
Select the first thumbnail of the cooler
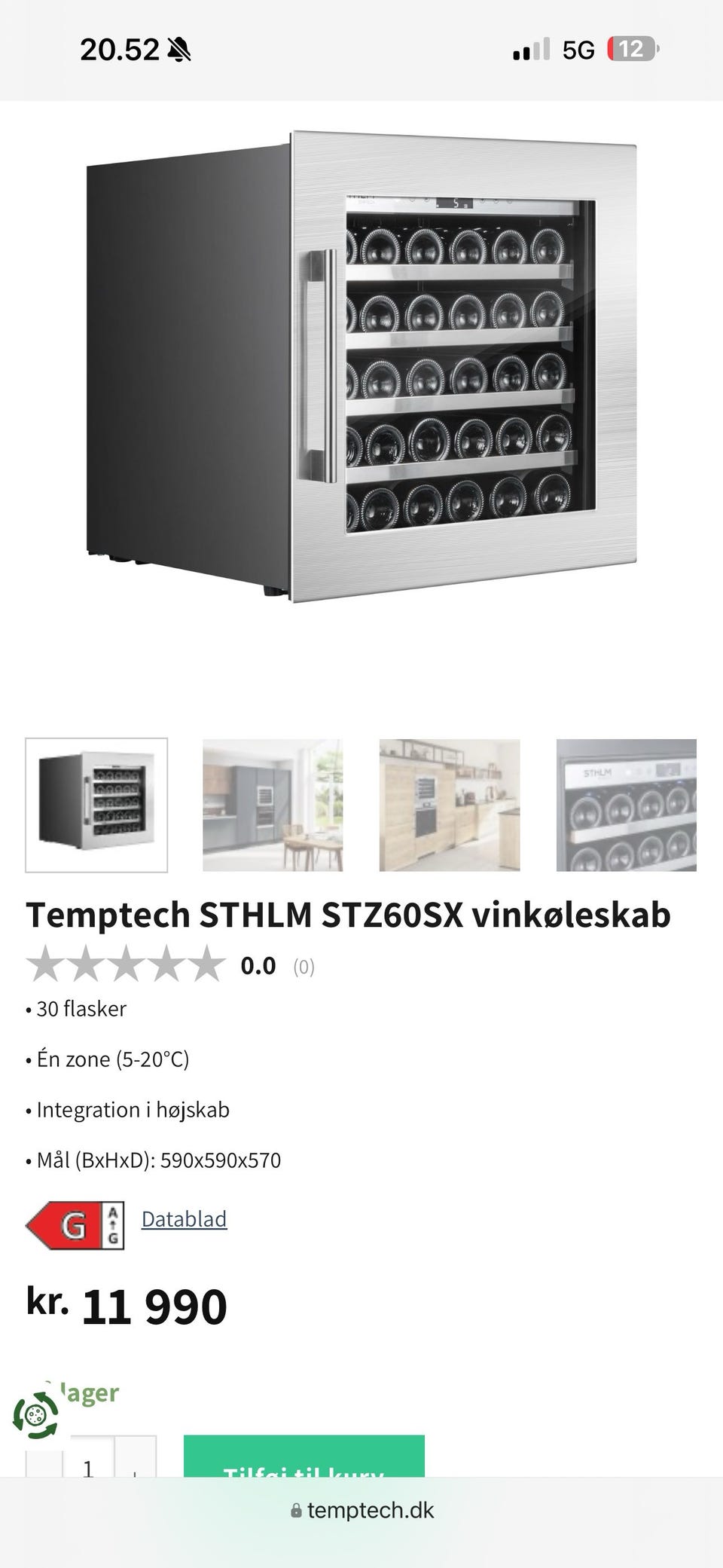[x=96, y=805]
